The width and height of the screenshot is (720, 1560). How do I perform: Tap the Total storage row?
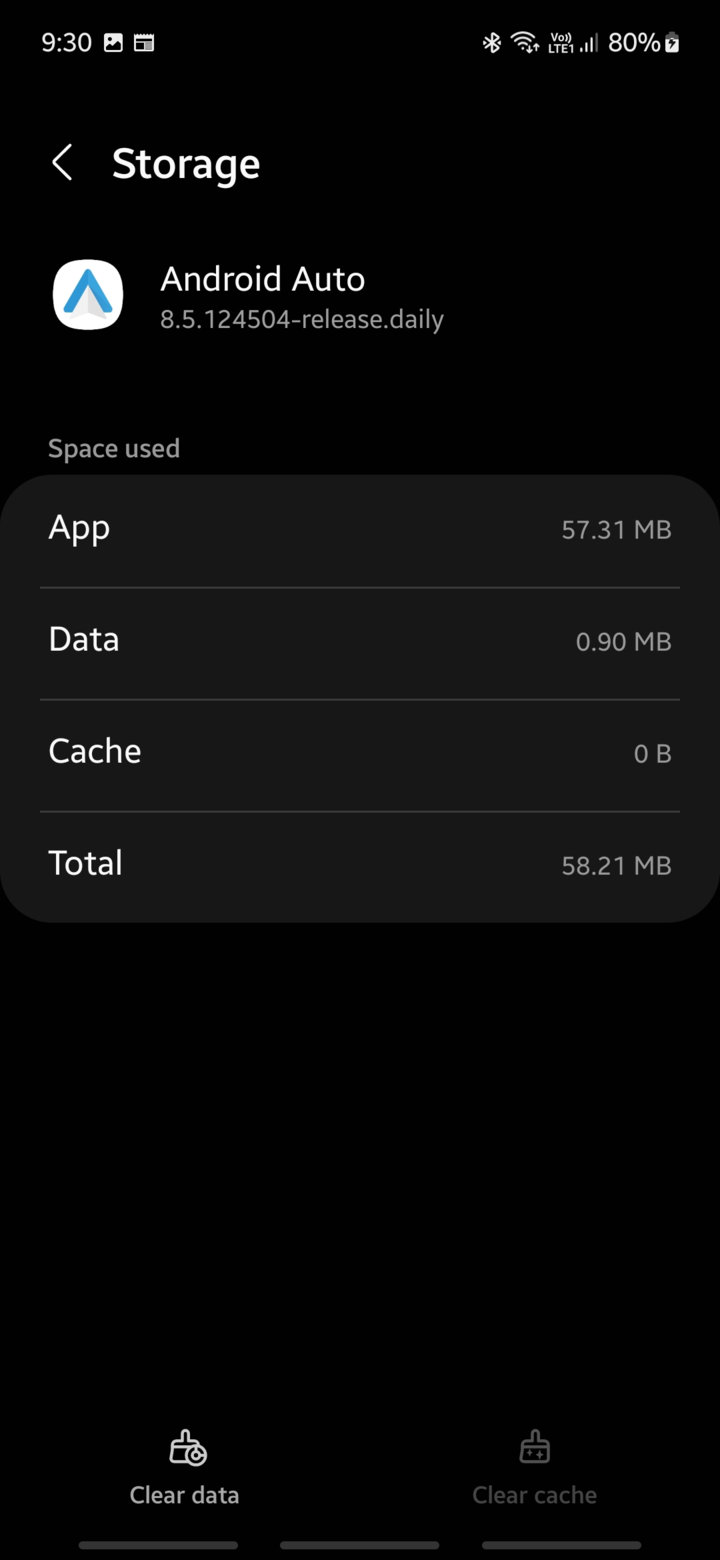point(360,865)
